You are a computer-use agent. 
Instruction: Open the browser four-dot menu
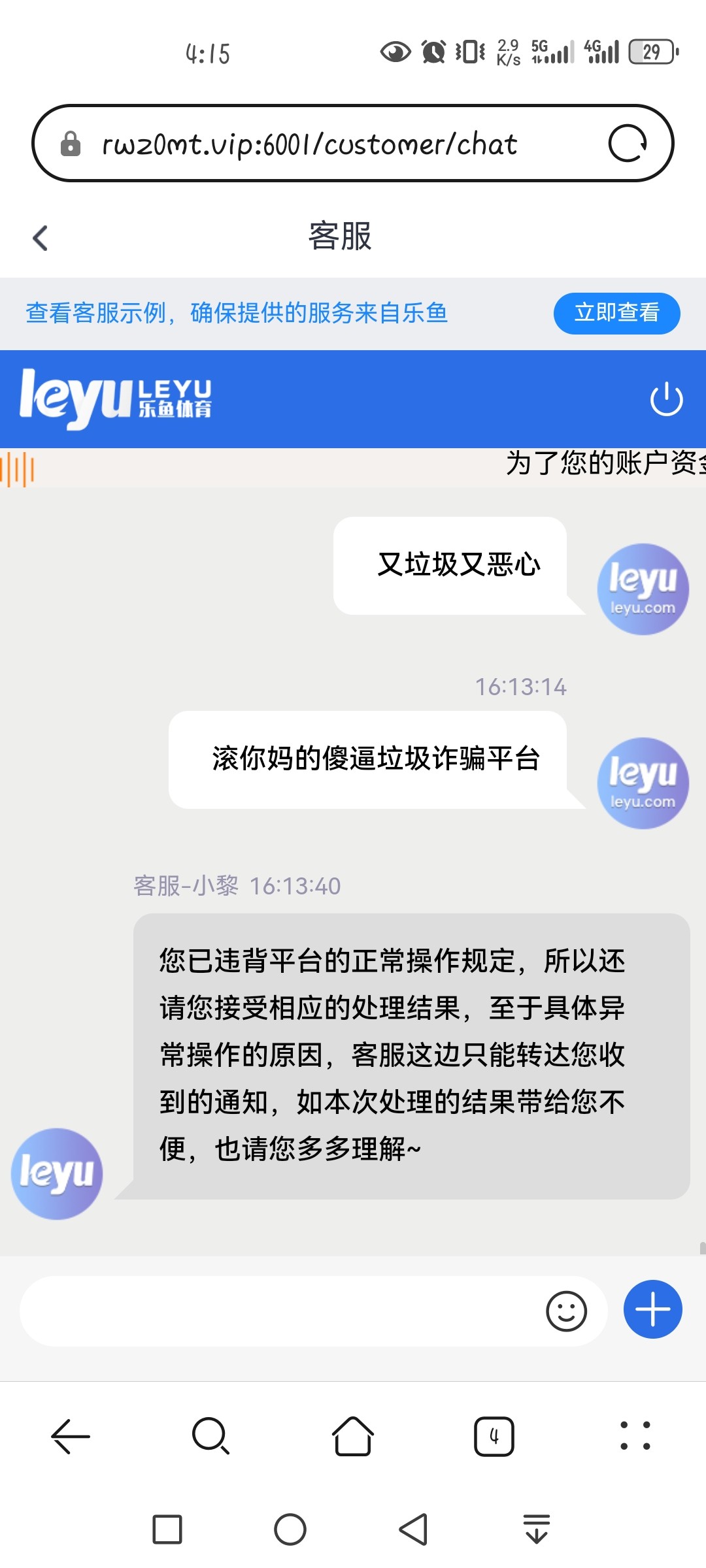(635, 1436)
